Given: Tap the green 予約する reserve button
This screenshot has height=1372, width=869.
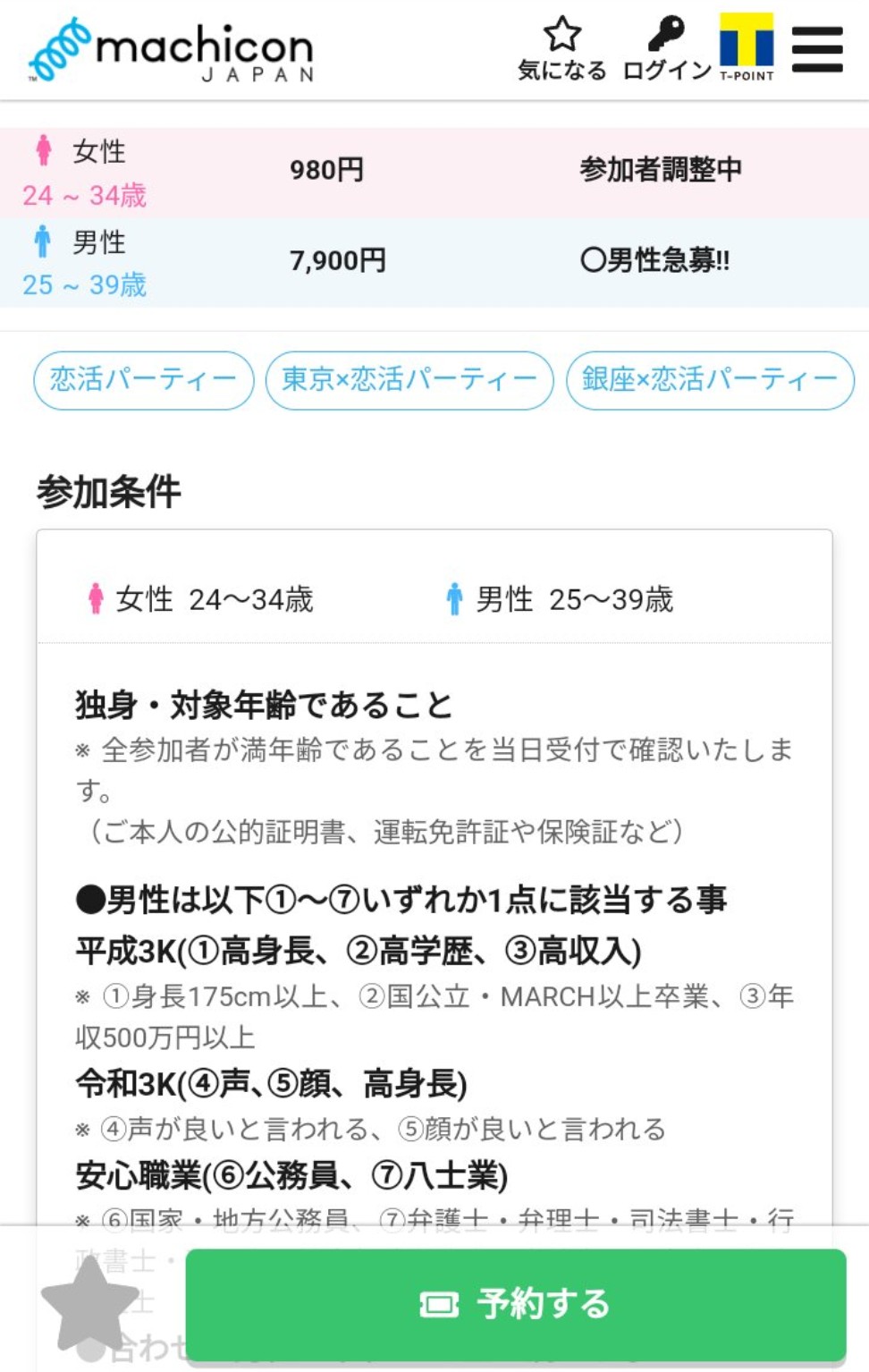Looking at the screenshot, I should pyautogui.click(x=515, y=1304).
